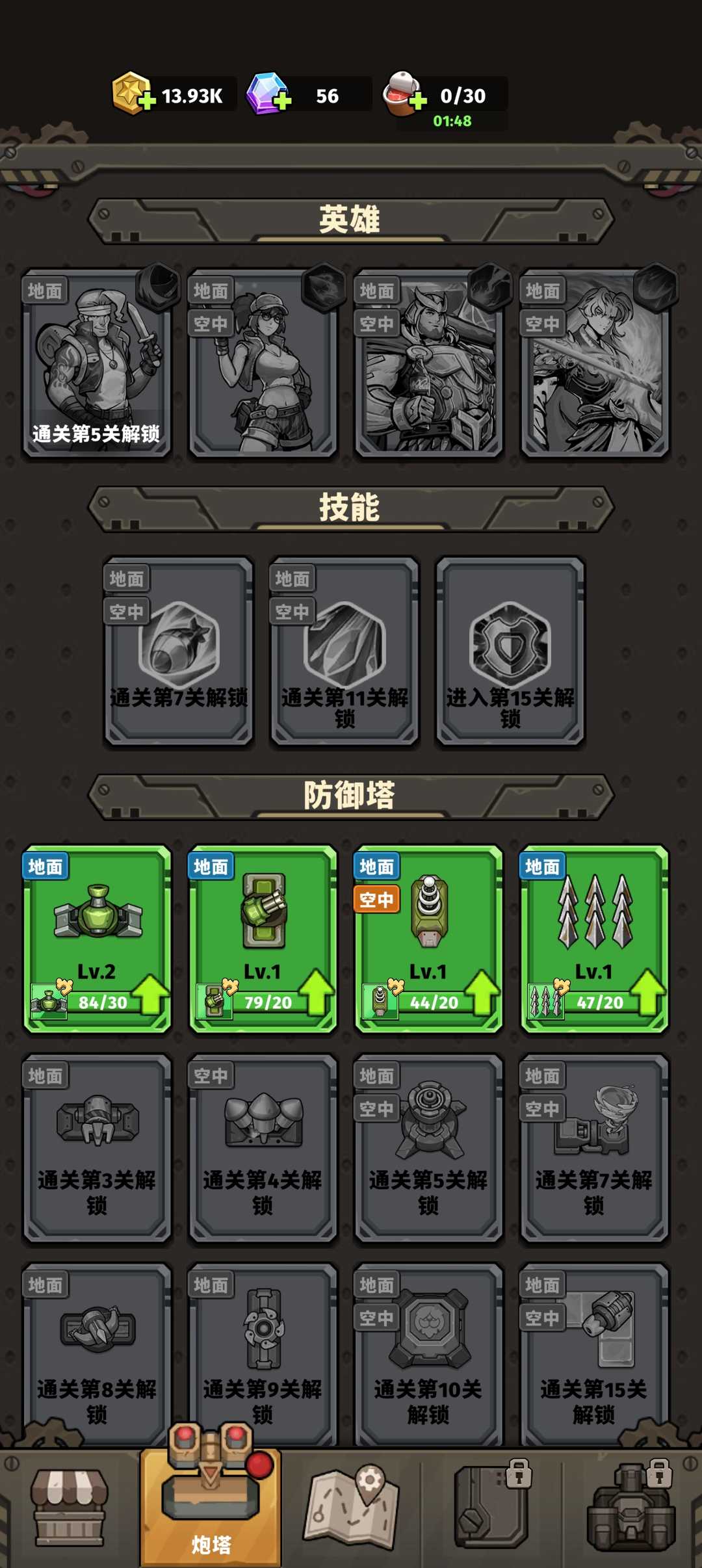702x1568 pixels.
Task: Upgrade the spike tower with 47/20 cards
Action: [x=648, y=995]
